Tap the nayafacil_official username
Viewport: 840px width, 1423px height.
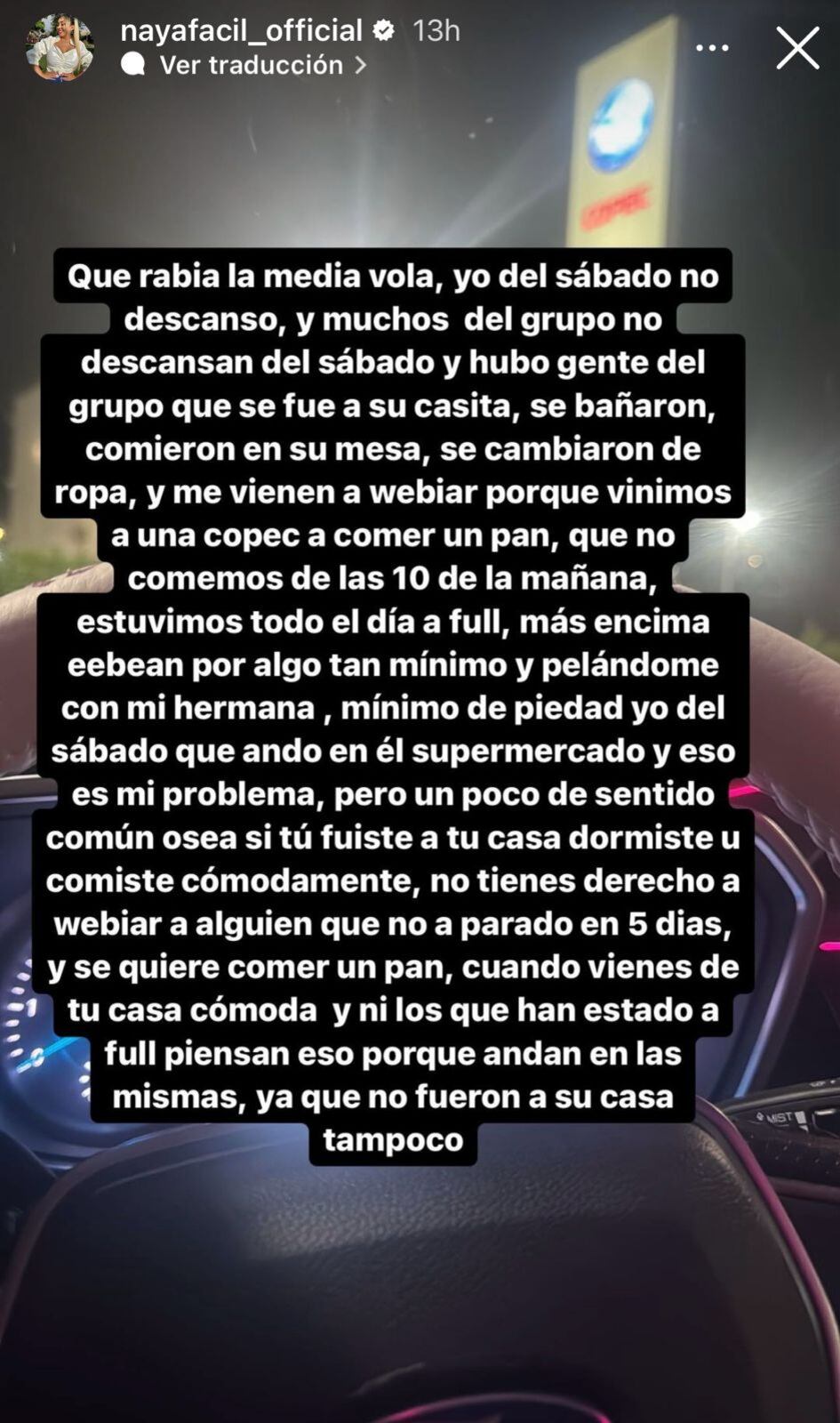click(x=241, y=30)
